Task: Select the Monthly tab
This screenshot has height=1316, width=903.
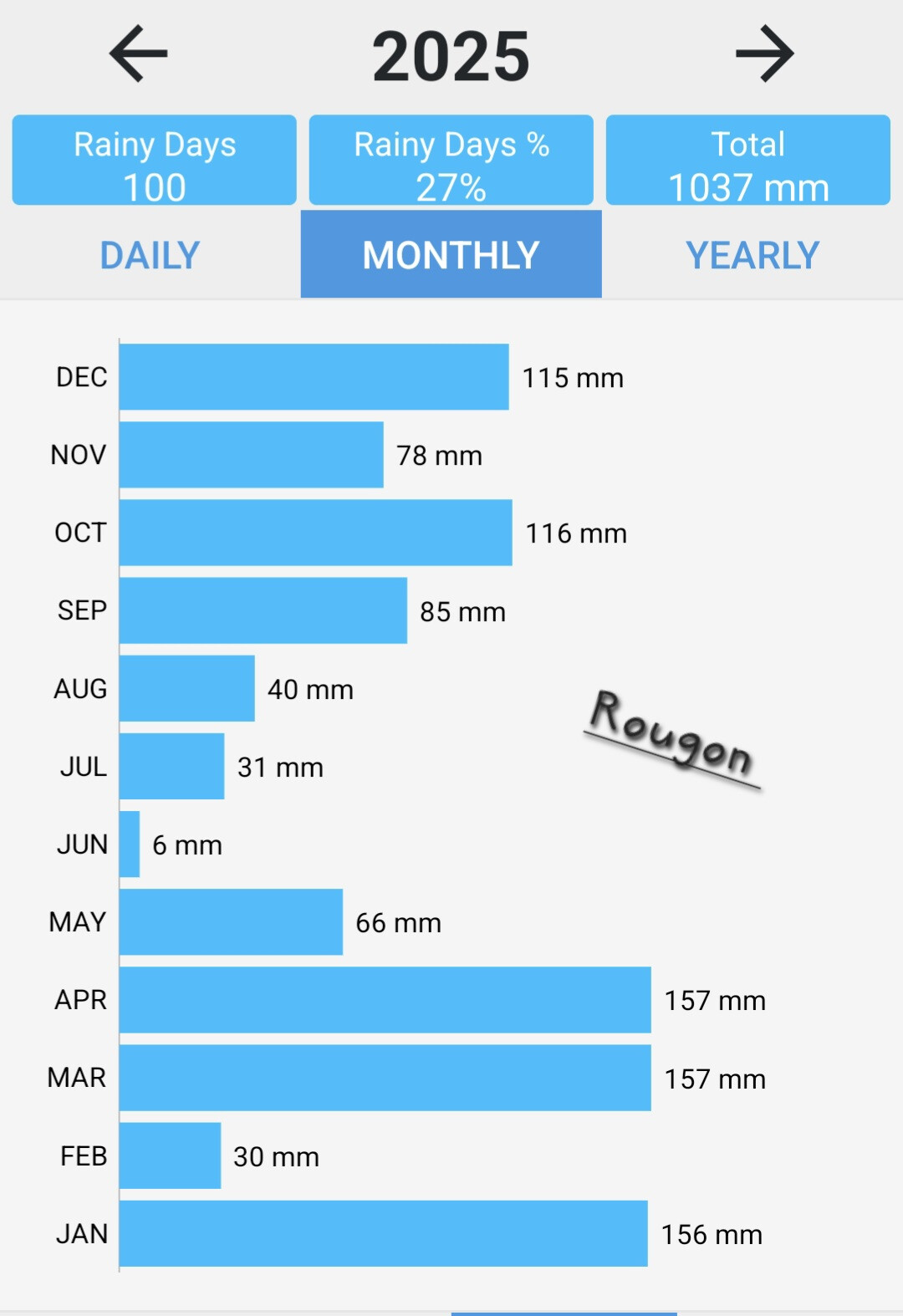Action: [451, 254]
